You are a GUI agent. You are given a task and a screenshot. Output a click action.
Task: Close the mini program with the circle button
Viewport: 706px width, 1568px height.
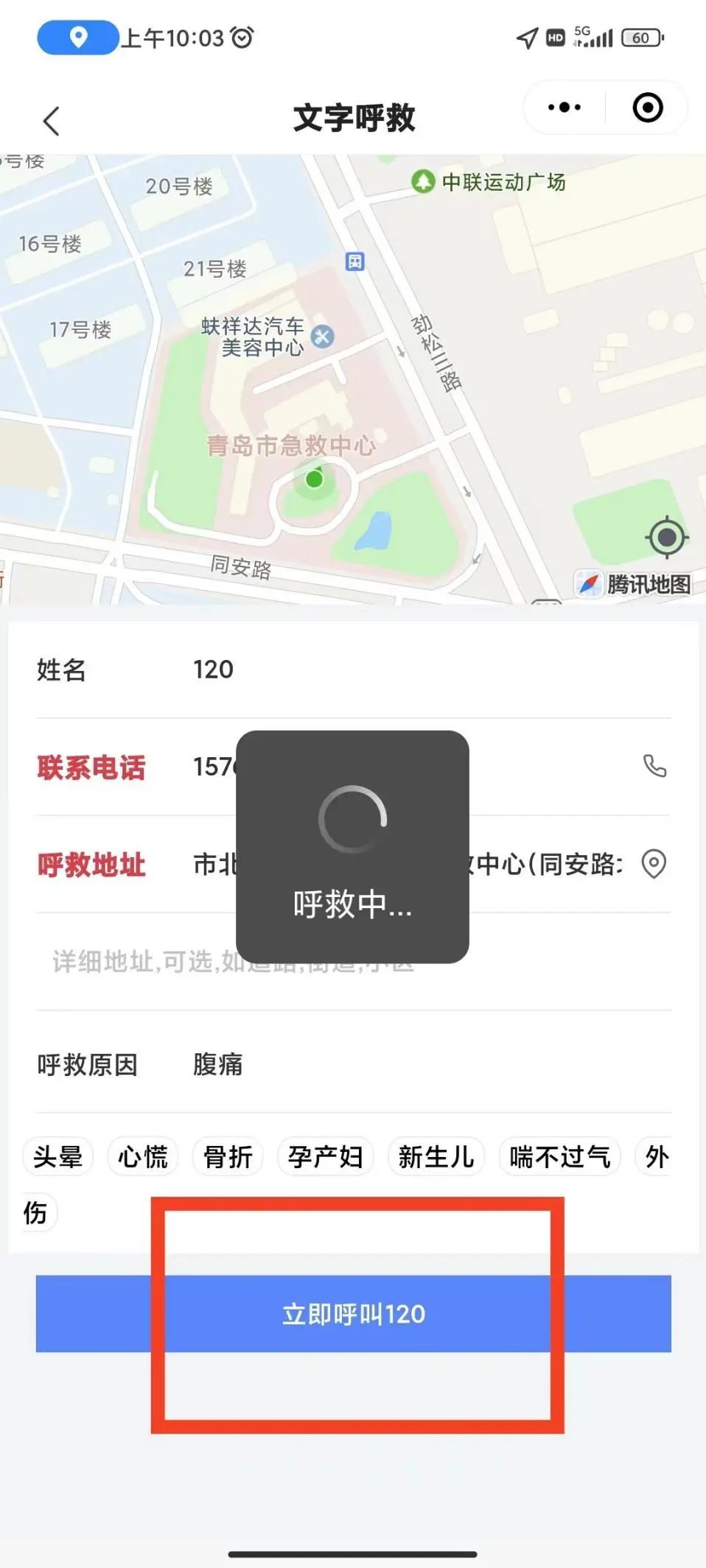648,108
